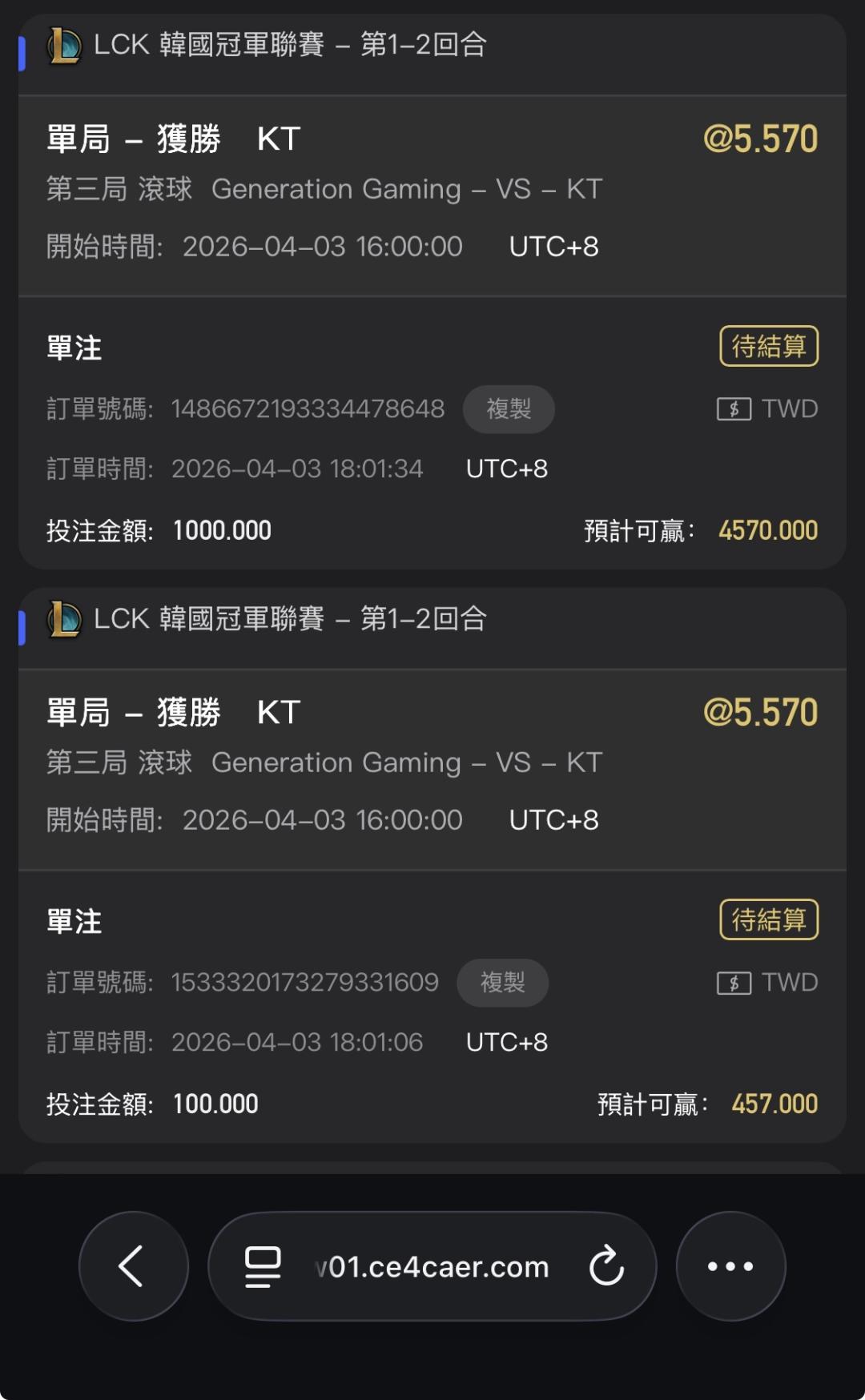Image resolution: width=865 pixels, height=1400 pixels.
Task: Open the browser's three-dot menu
Action: coord(730,1266)
